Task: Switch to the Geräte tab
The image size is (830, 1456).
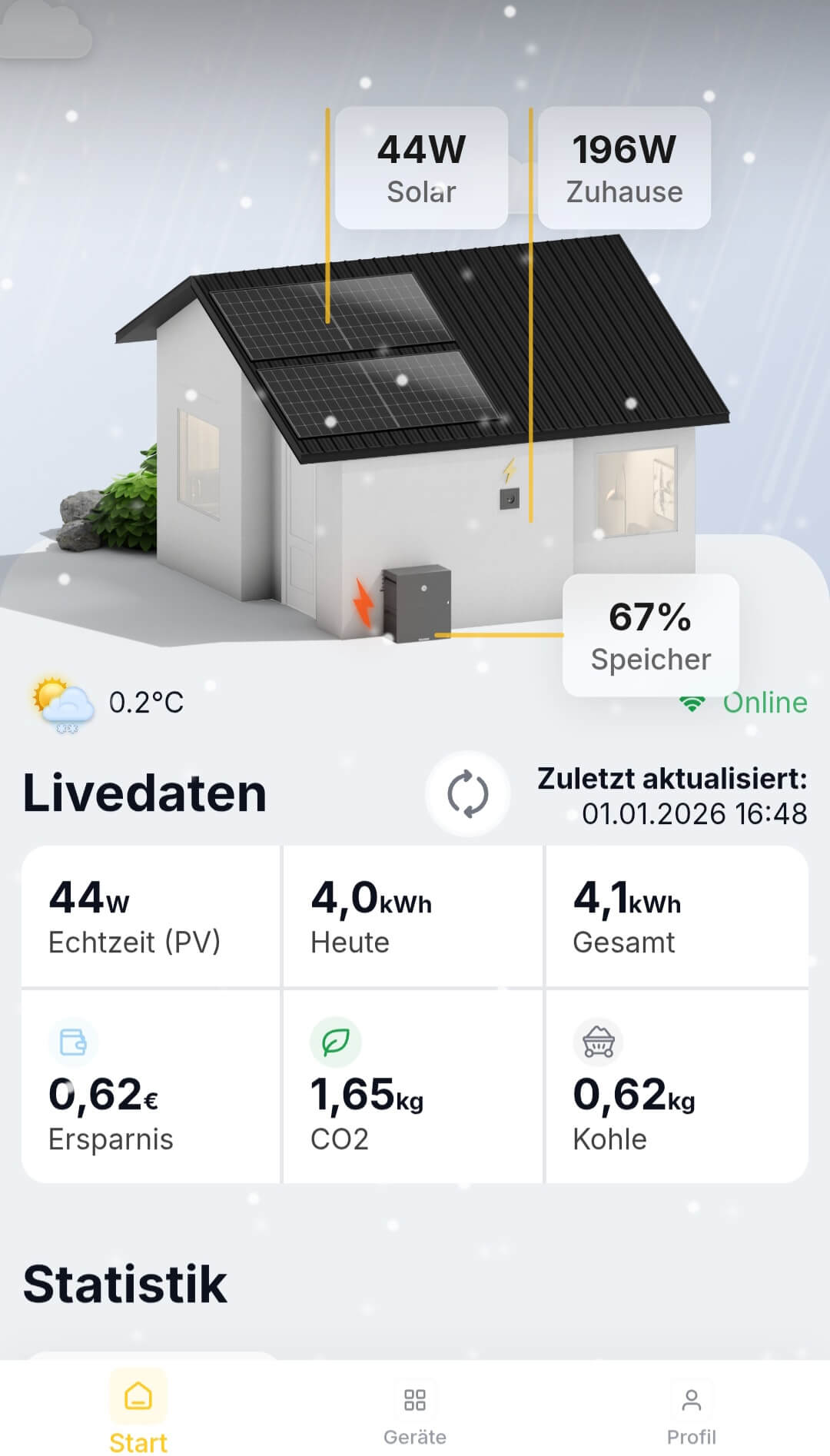Action: point(414,1414)
